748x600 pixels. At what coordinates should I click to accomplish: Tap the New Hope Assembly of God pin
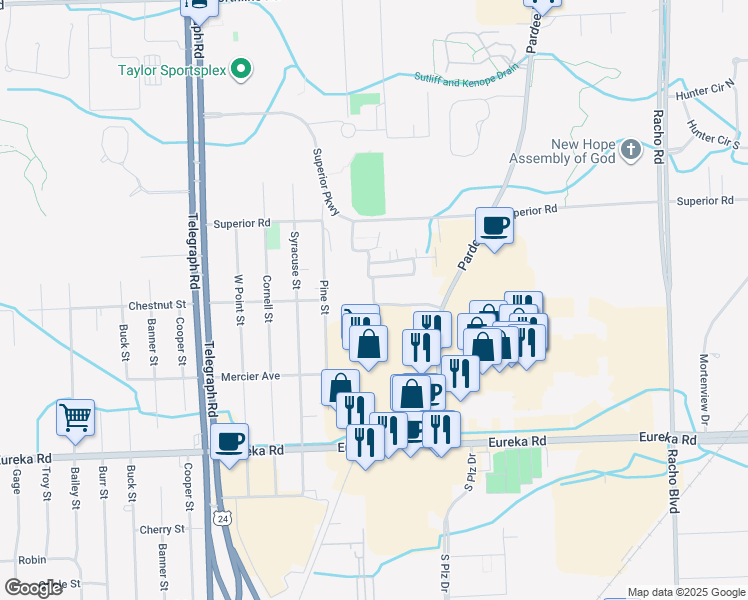[x=630, y=151]
